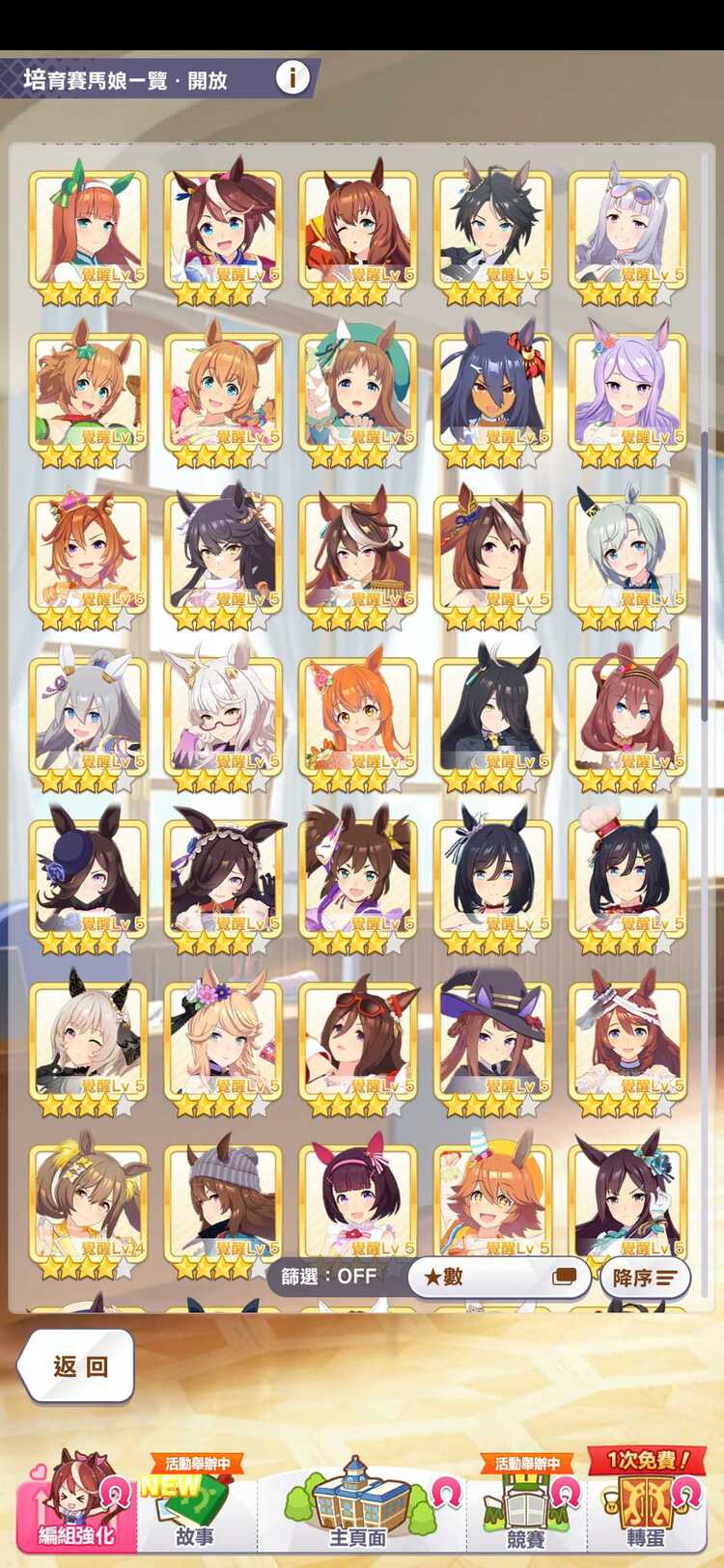Switch to the 競賽 race tab
This screenshot has height=1568, width=724.
(x=526, y=1505)
